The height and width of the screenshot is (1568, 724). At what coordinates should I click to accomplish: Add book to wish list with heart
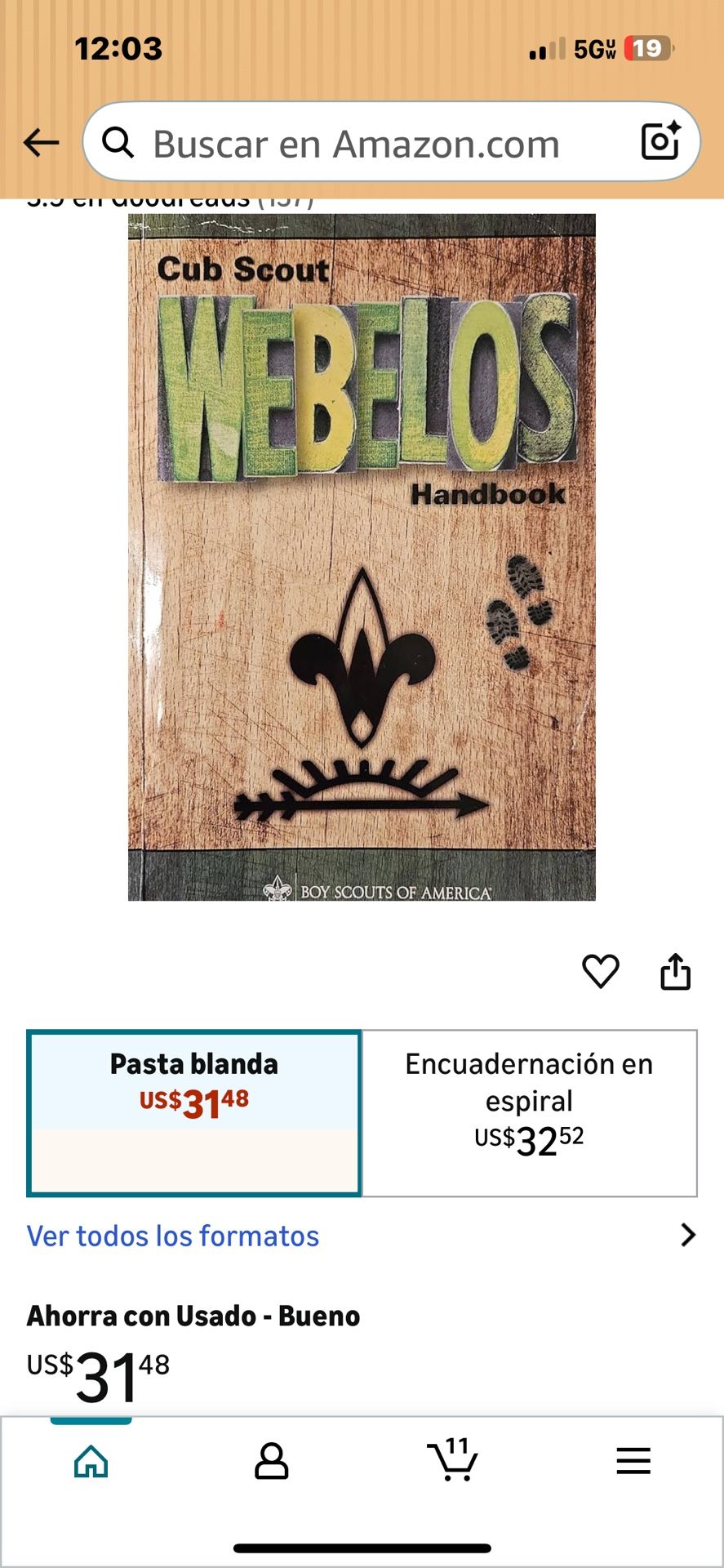click(600, 972)
